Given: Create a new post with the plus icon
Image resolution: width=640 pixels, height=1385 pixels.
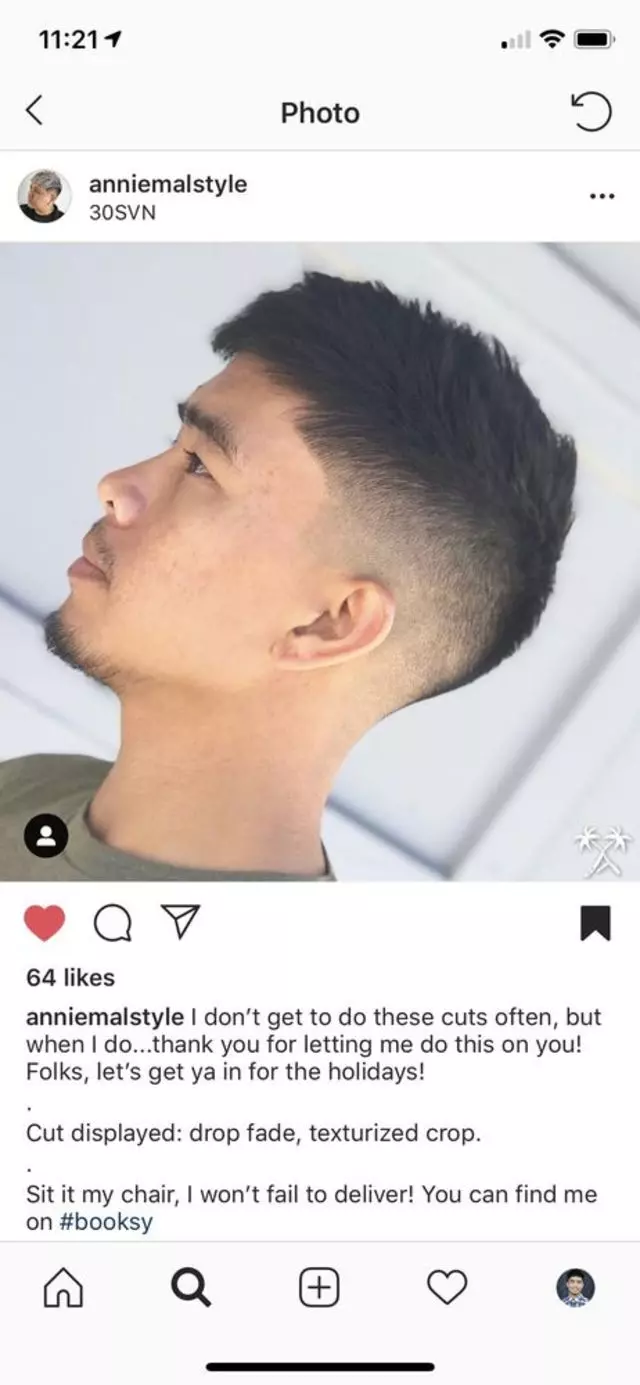Looking at the screenshot, I should tap(319, 1288).
